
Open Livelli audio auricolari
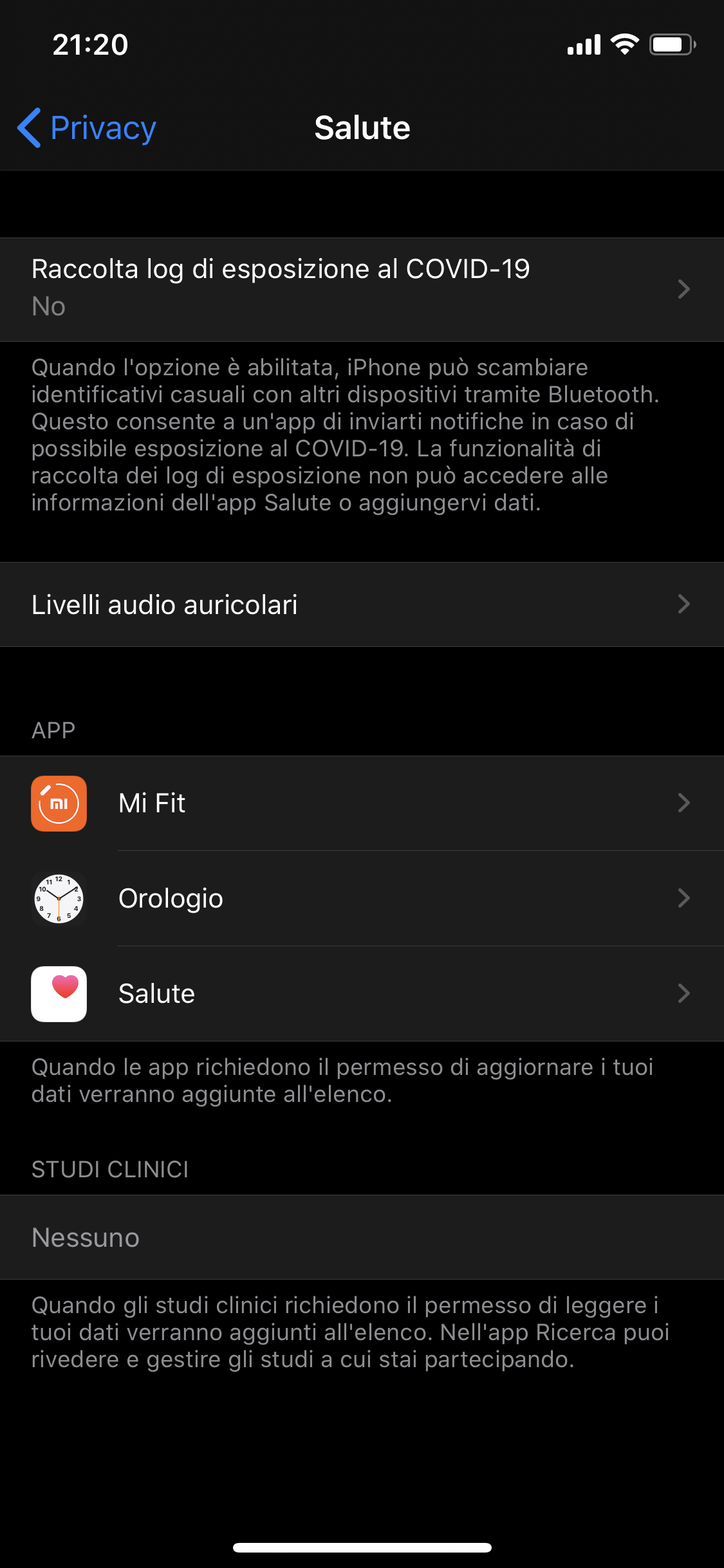click(x=362, y=604)
